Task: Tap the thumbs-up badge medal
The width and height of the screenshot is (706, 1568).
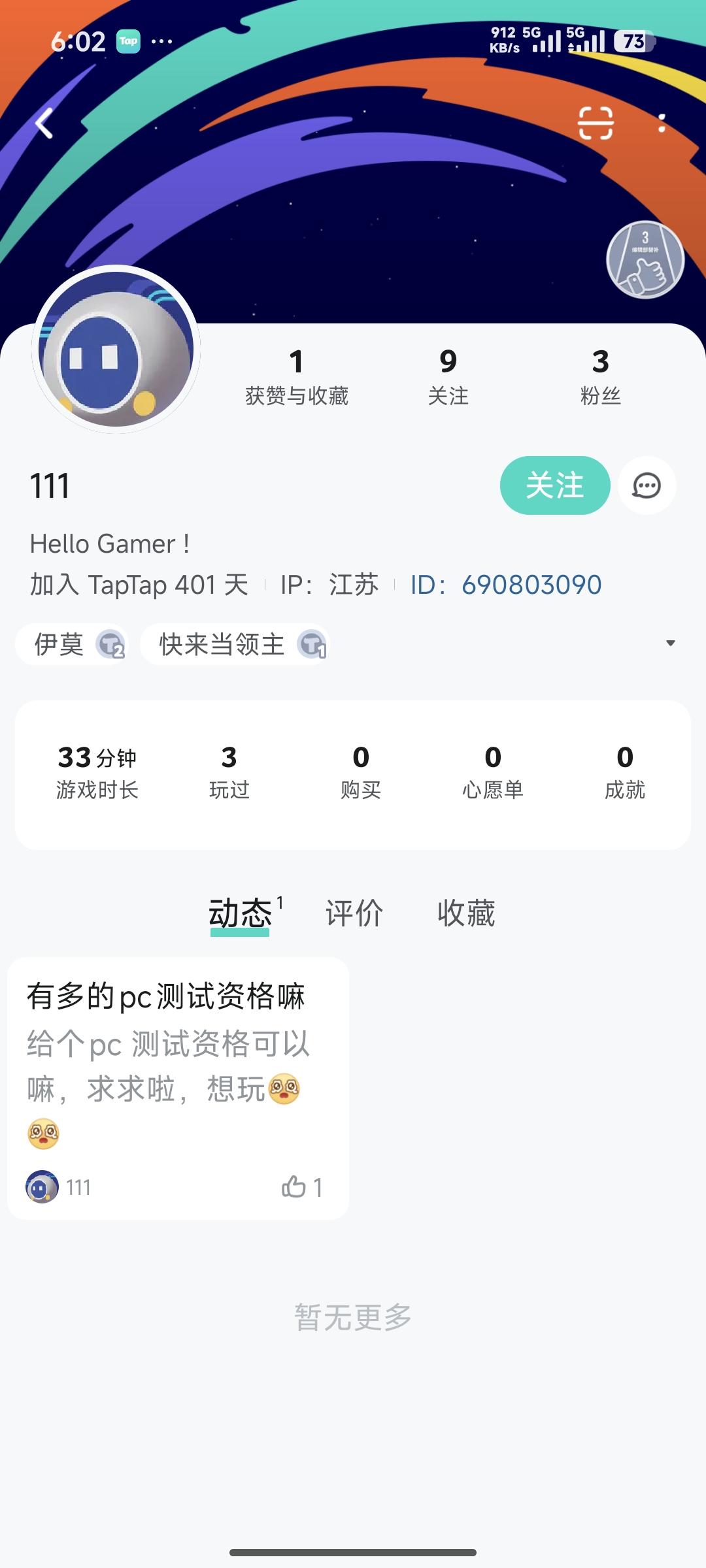Action: click(645, 260)
